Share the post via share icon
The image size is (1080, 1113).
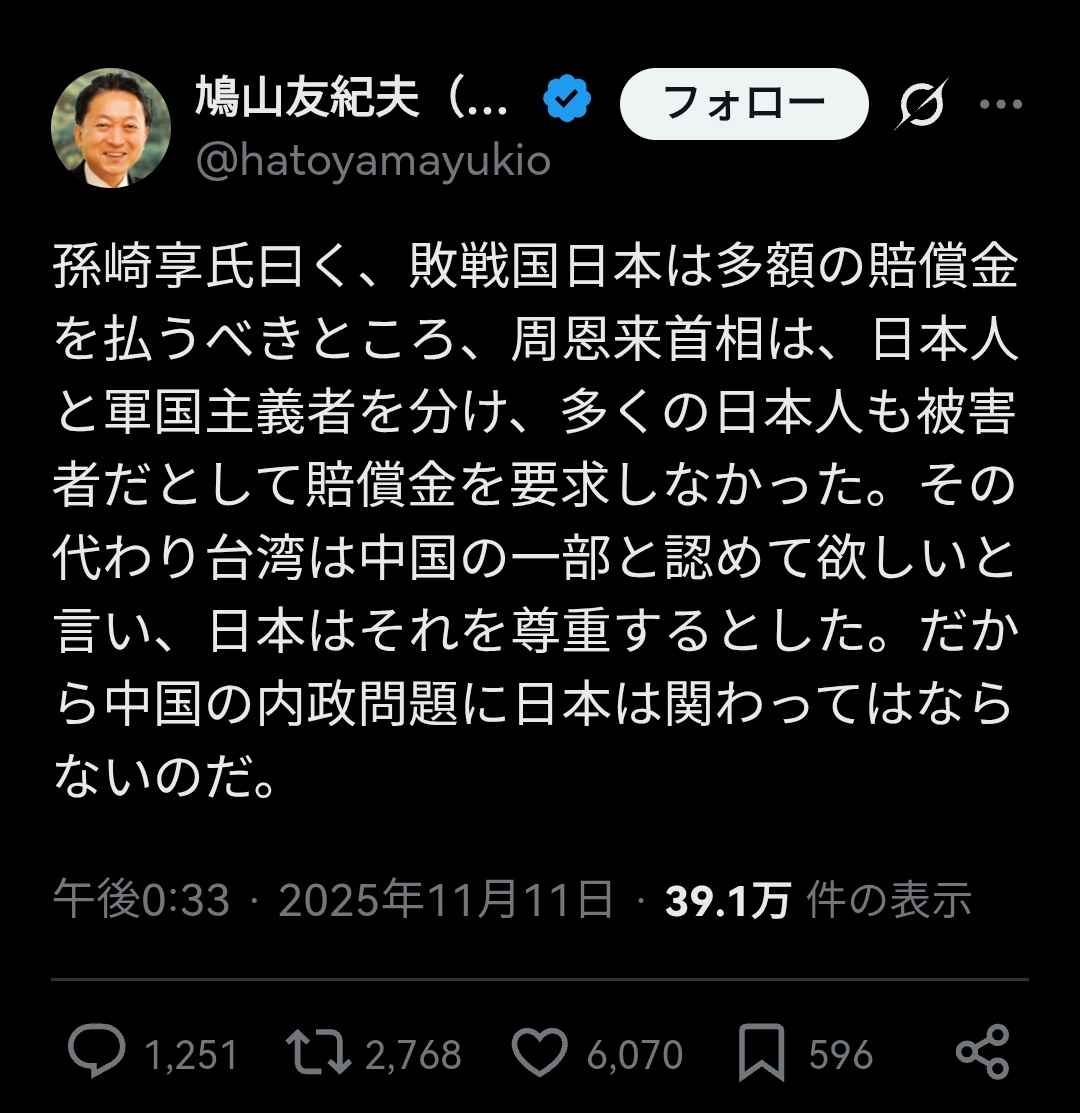[982, 1054]
